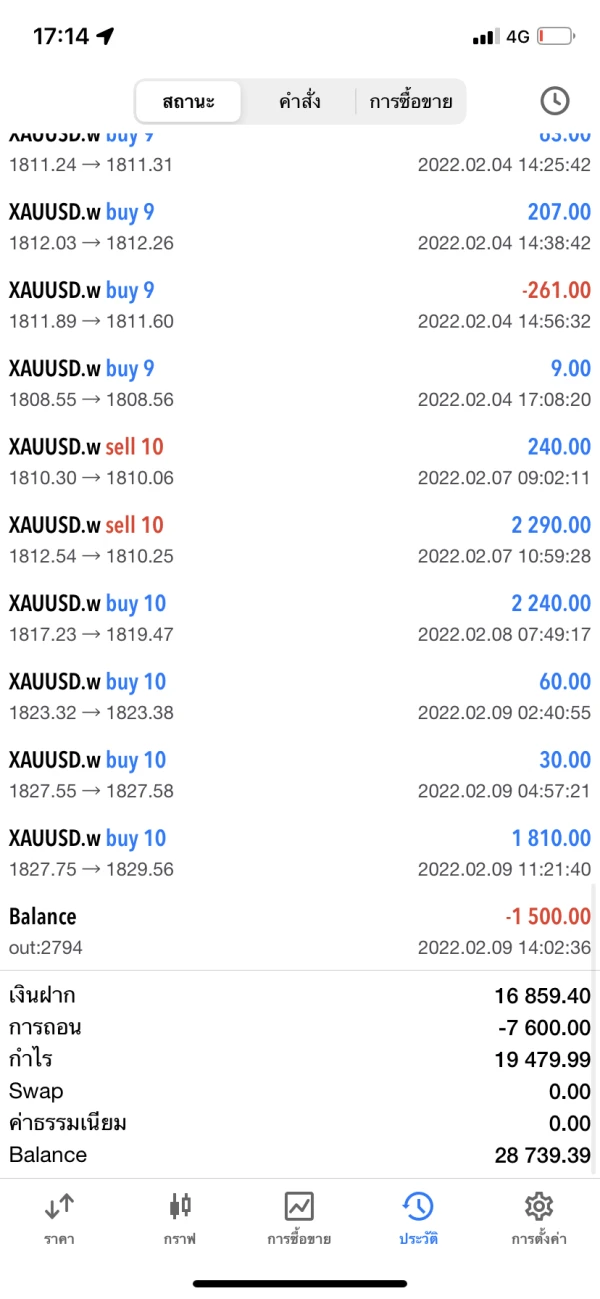The width and height of the screenshot is (600, 1299).
Task: Open the history period clock icon
Action: [x=554, y=101]
